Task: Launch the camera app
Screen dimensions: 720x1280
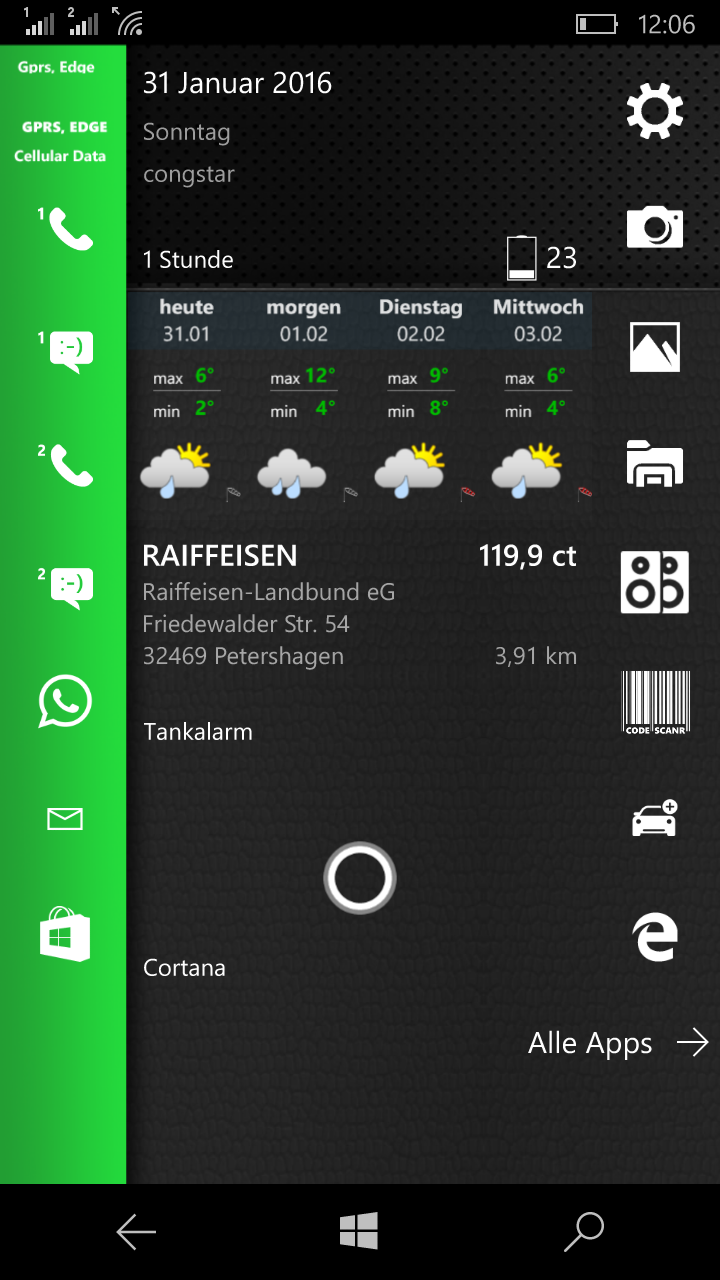Action: pyautogui.click(x=655, y=228)
